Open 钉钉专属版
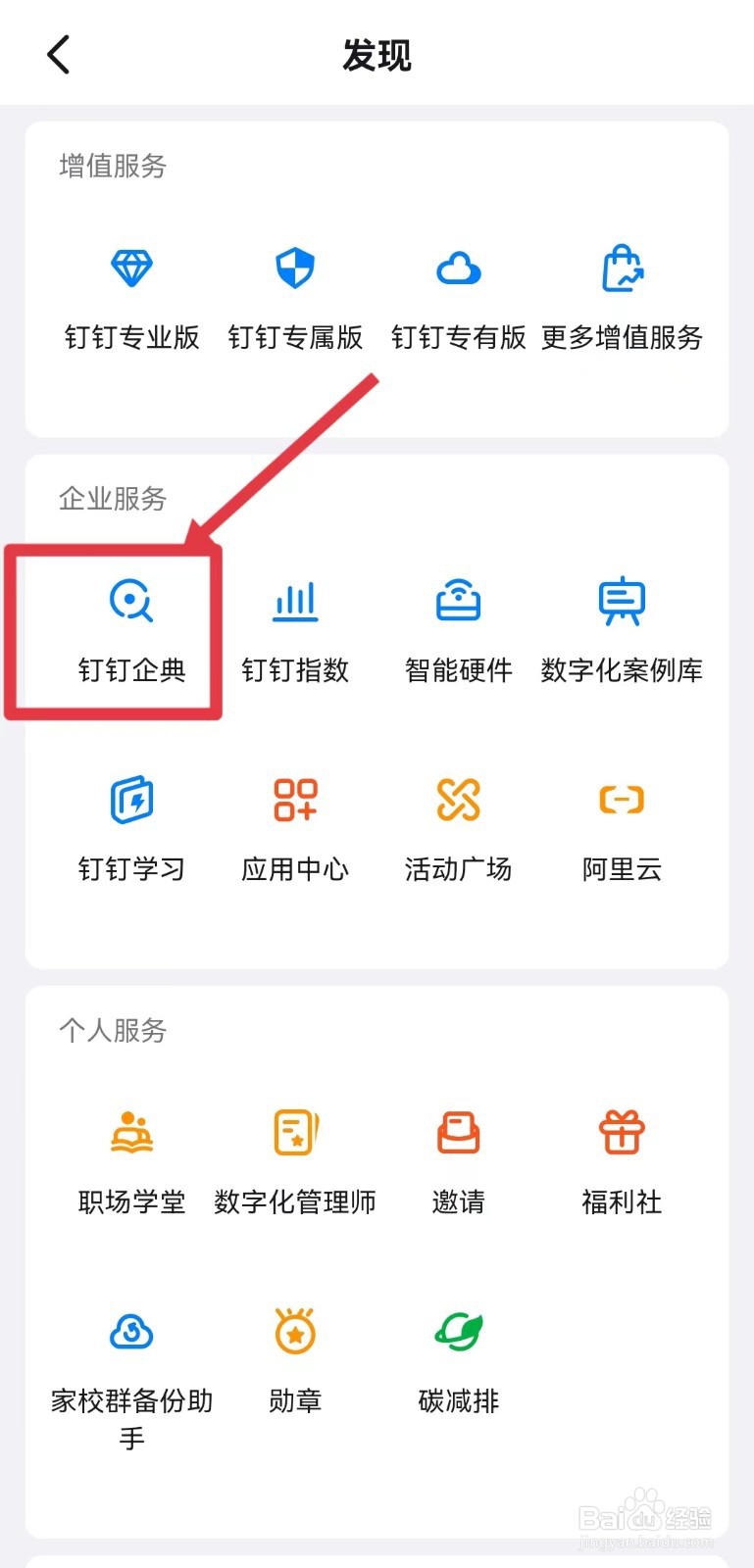Image resolution: width=754 pixels, height=1568 pixels. 295,300
